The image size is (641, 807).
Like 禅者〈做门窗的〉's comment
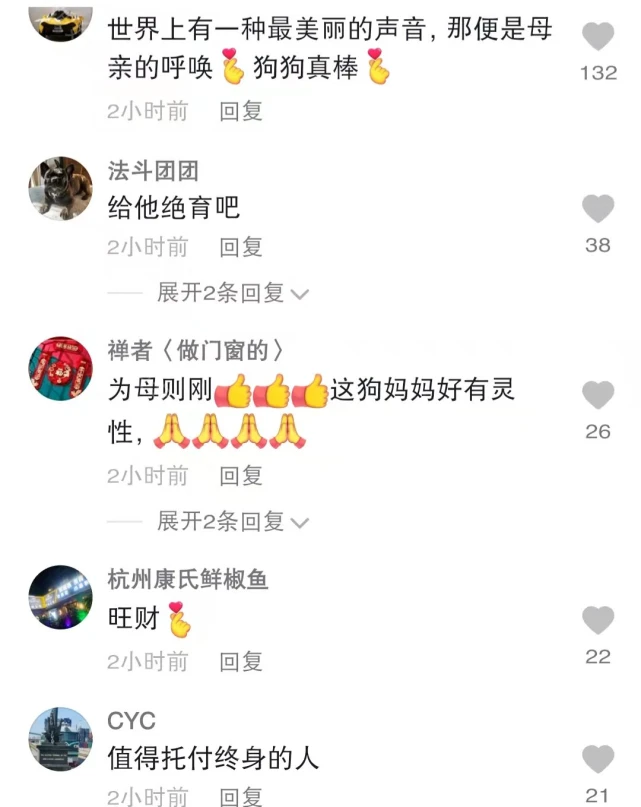pyautogui.click(x=598, y=395)
